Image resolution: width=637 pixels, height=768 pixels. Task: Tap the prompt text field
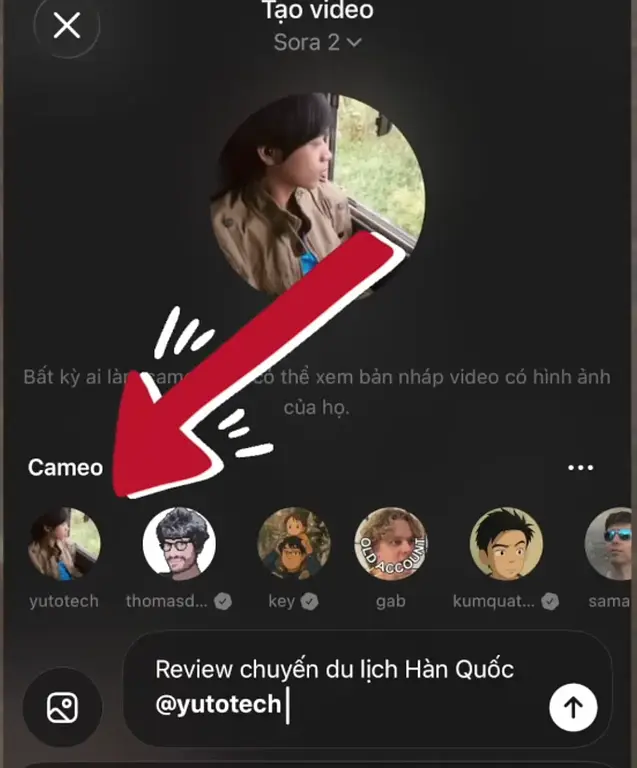pos(340,687)
